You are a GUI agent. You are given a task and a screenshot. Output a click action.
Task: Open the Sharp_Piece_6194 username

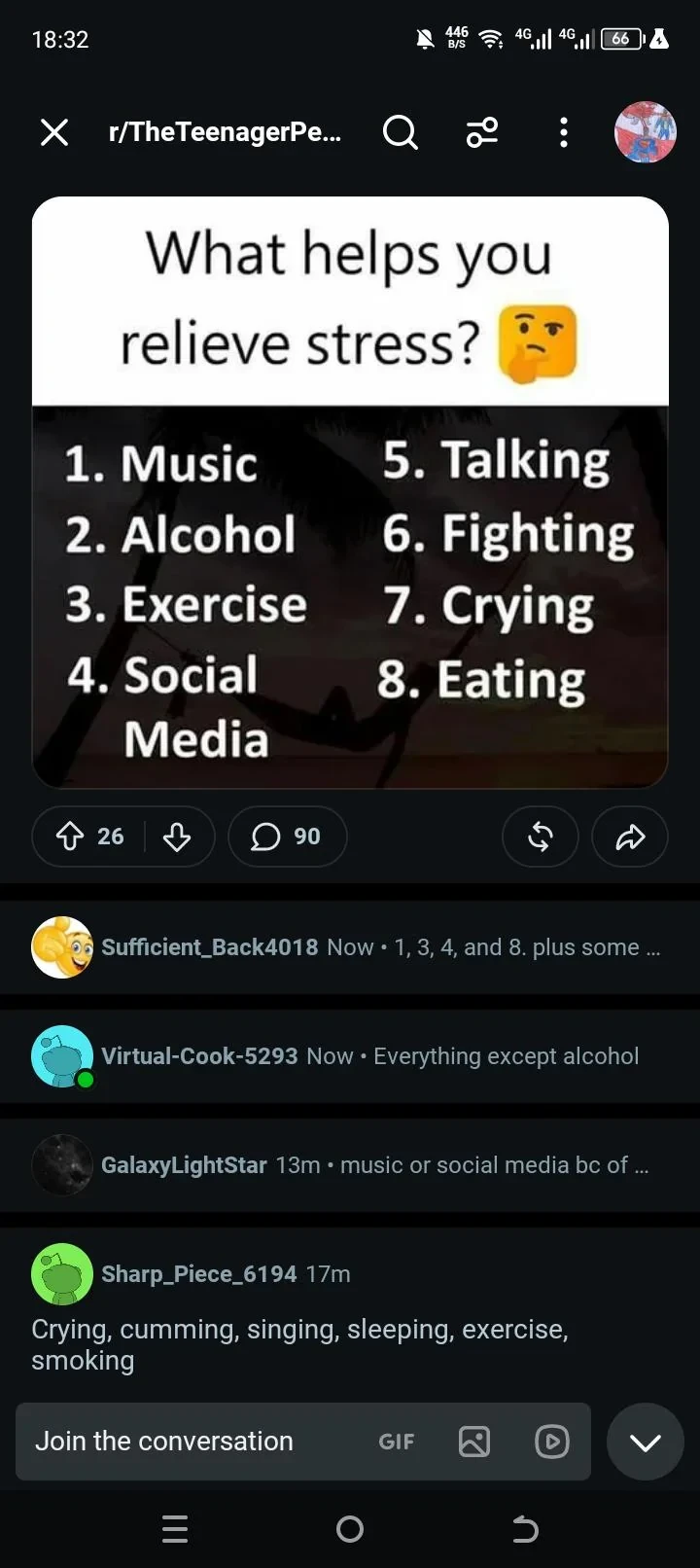coord(198,1274)
